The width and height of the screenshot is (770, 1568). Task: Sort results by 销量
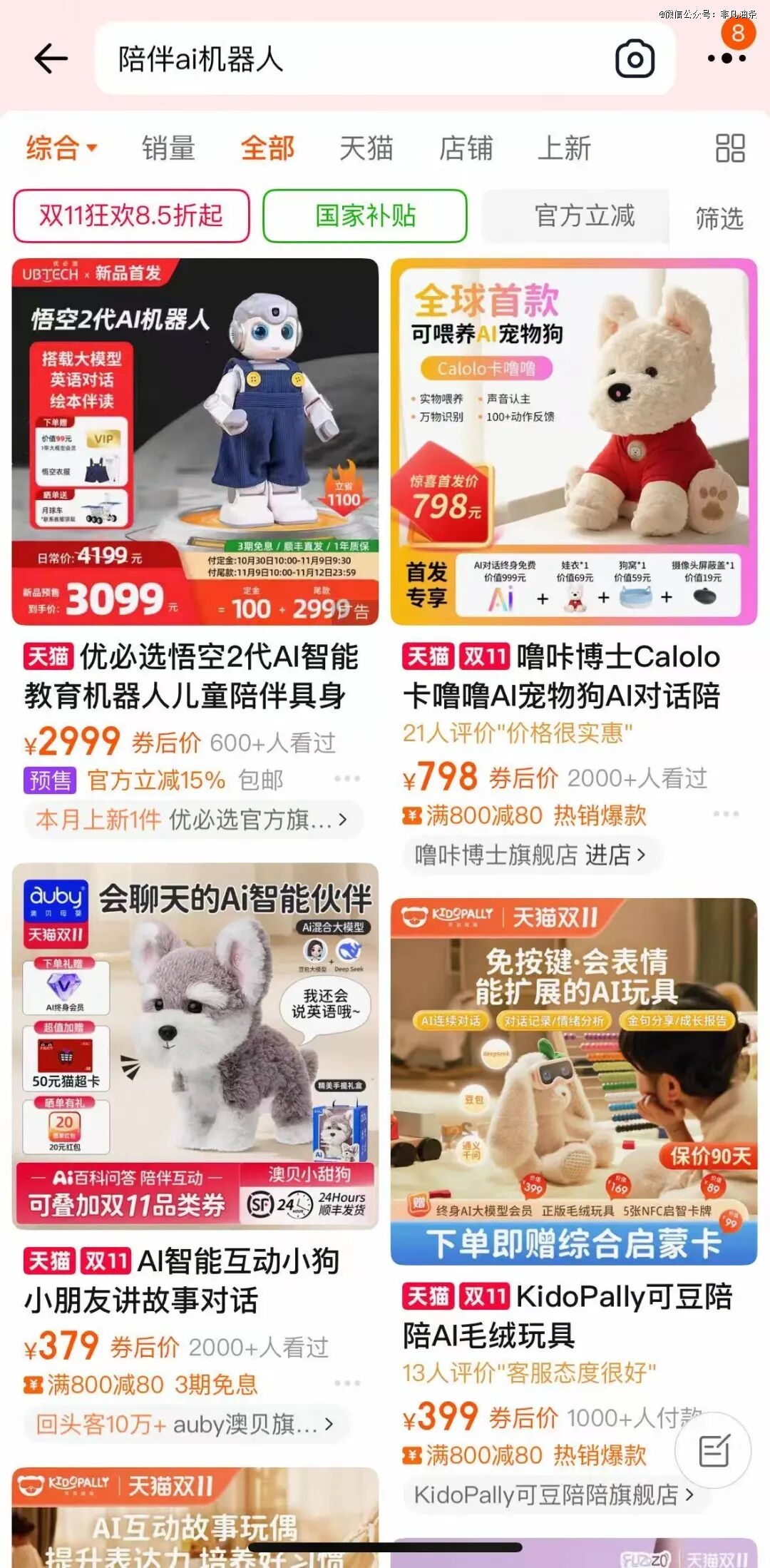point(168,148)
